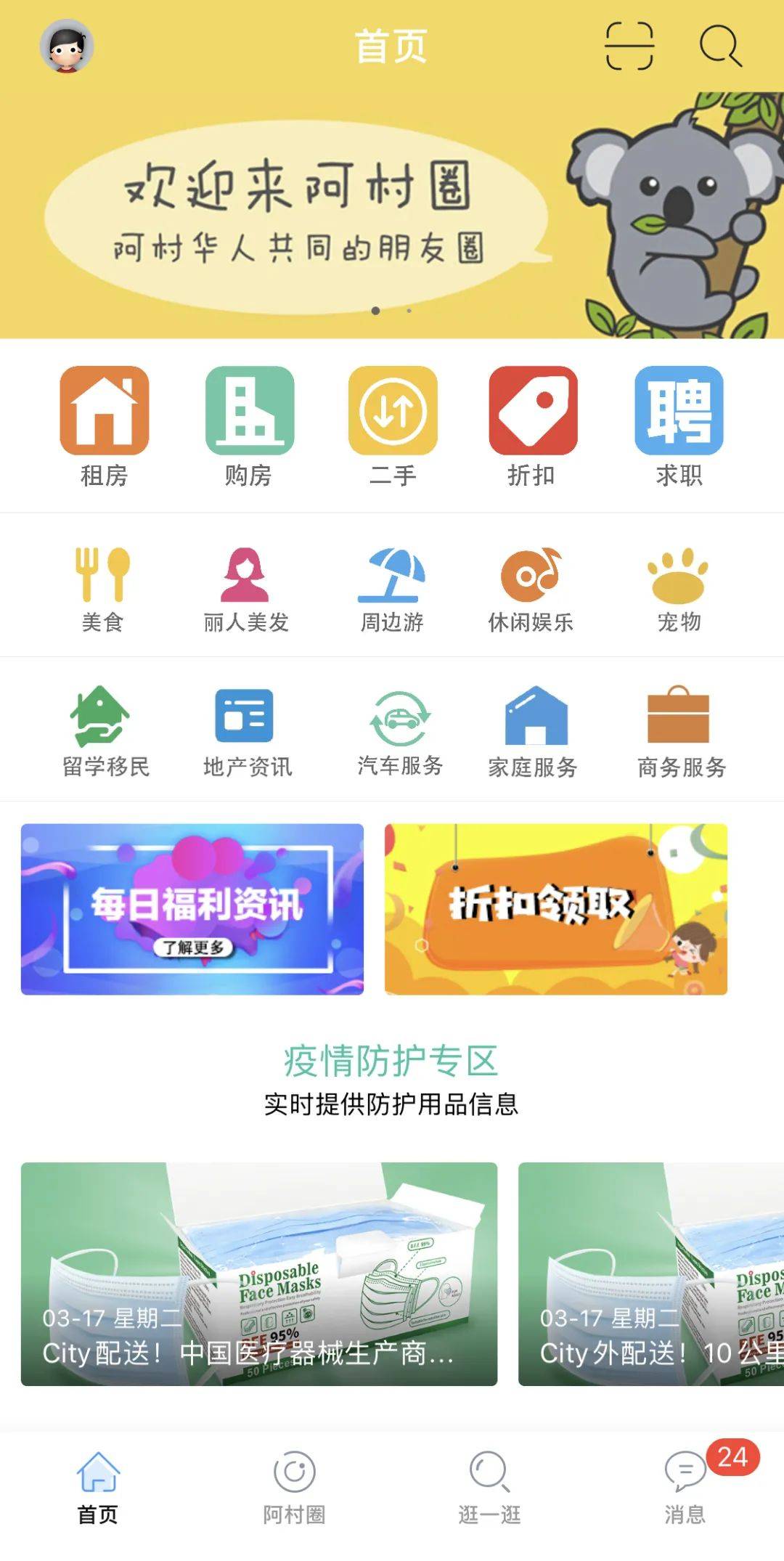Open the City外配送 face mask card
784x1561 pixels.
pos(650,1273)
